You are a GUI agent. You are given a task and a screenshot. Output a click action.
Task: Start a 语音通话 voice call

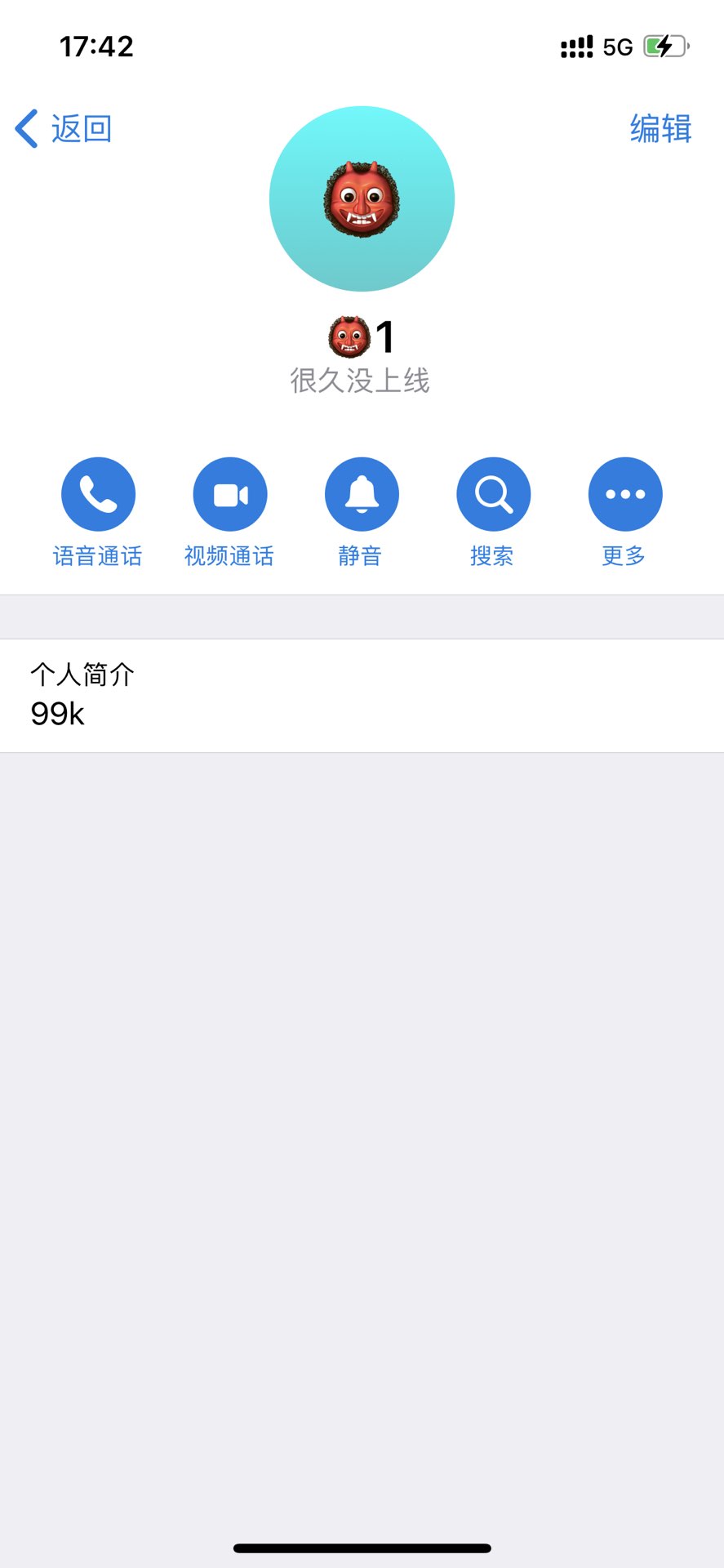(x=98, y=512)
